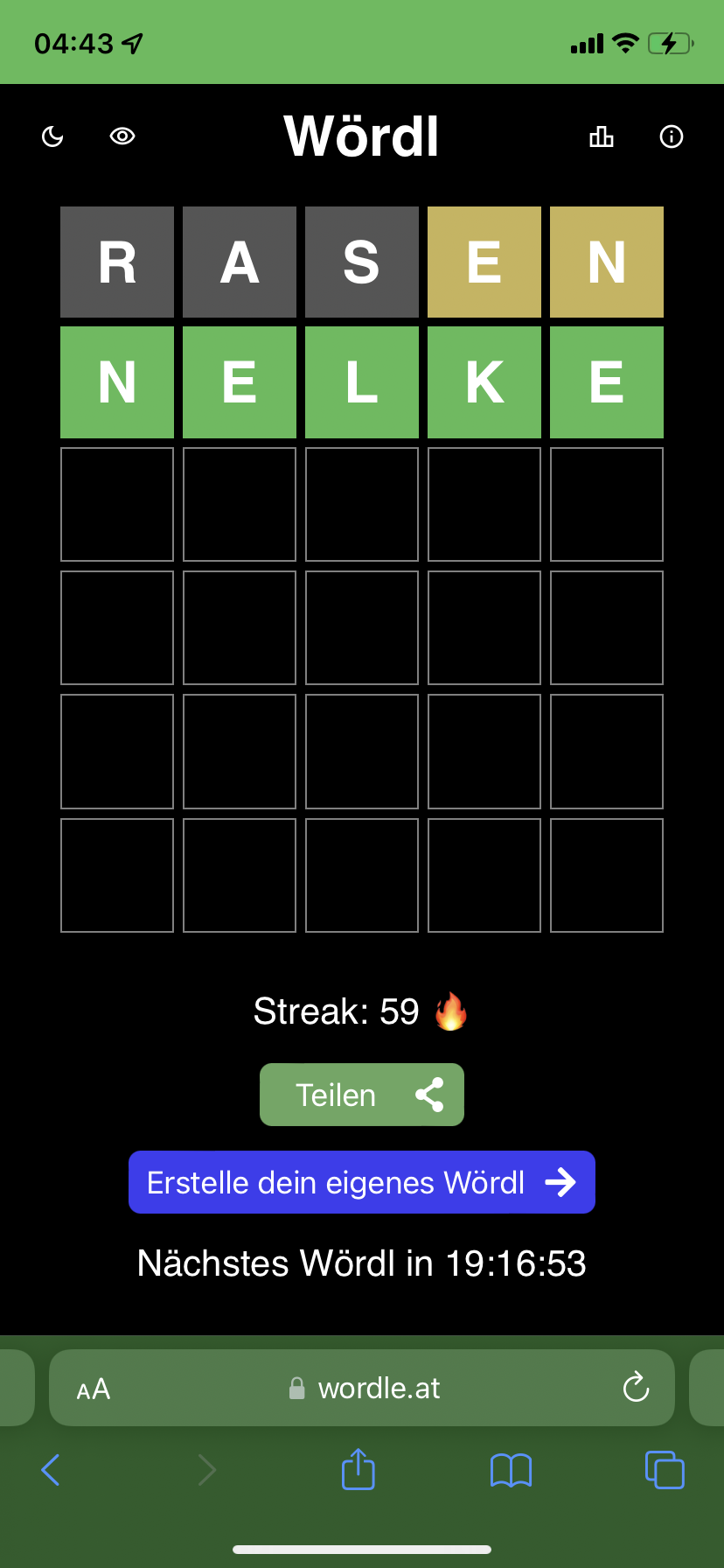Toggle dark mode with the moon icon

pyautogui.click(x=52, y=136)
